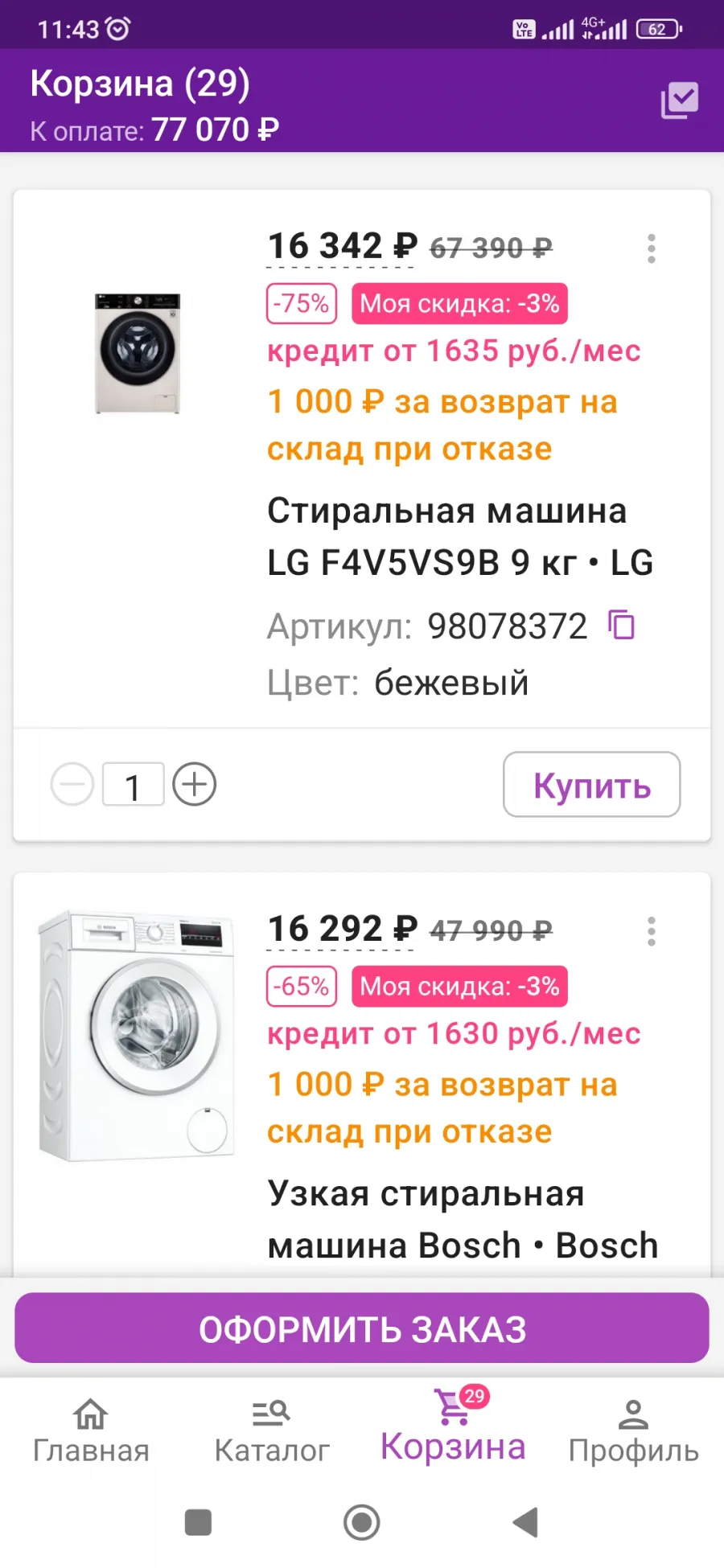Tap ОФОРМИТЬ ЗАКАЗ to check out
Viewport: 724px width, 1568px height.
[362, 1328]
